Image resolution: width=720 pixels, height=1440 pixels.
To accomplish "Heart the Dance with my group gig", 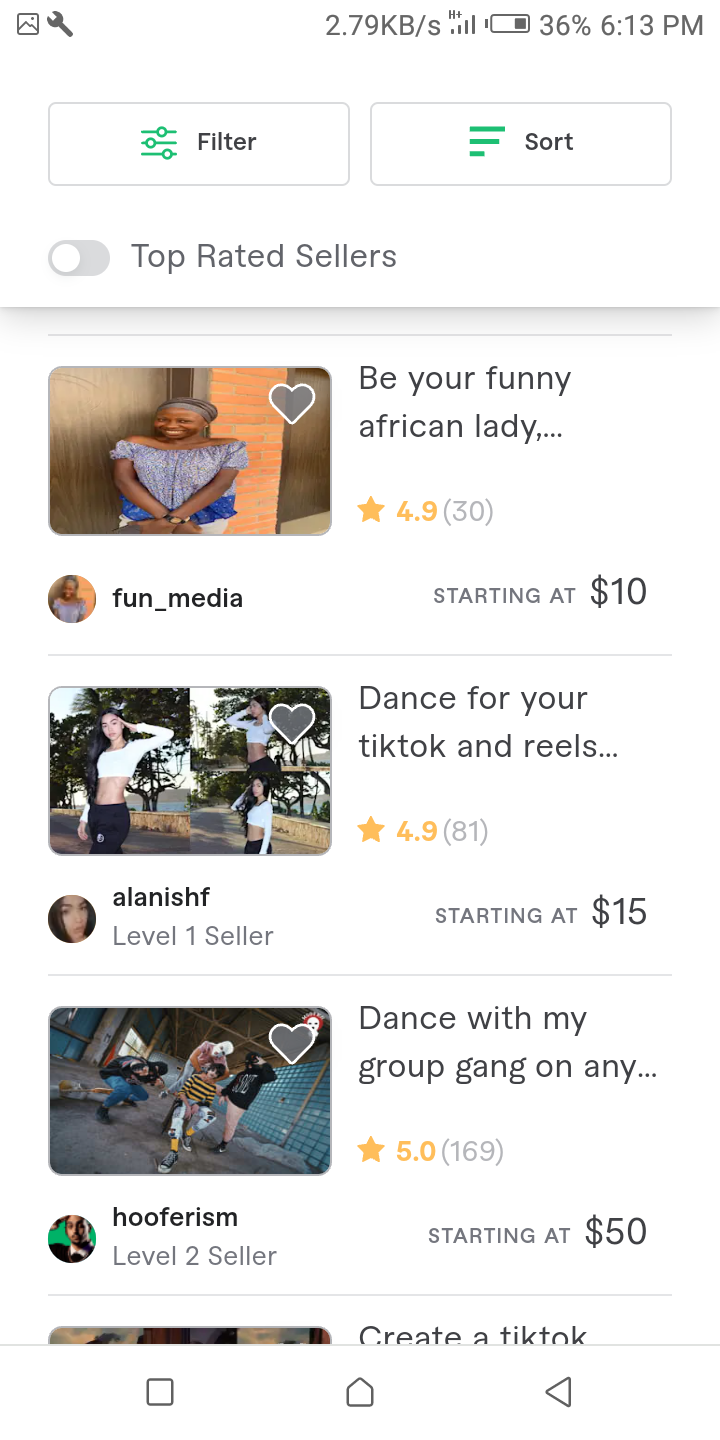I will (x=292, y=1044).
